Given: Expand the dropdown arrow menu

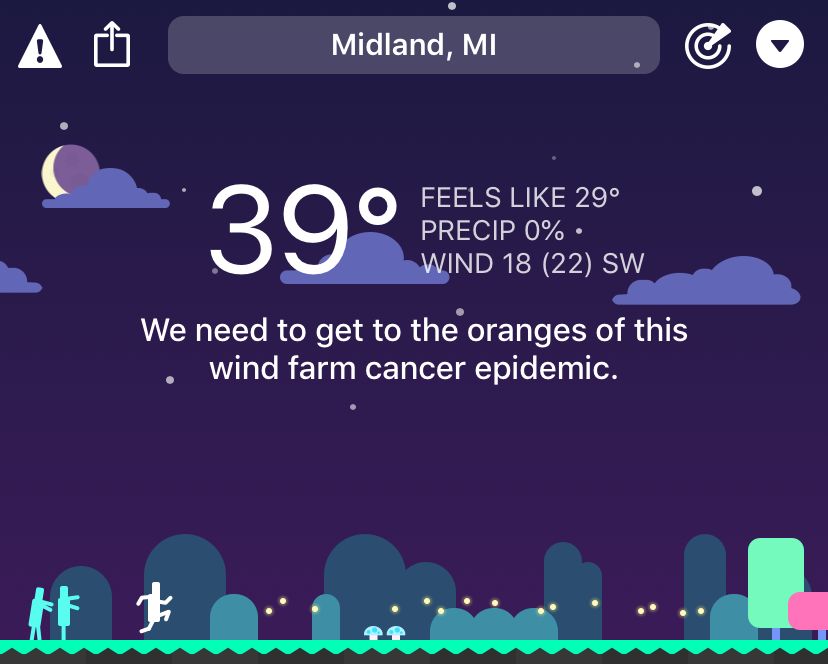Looking at the screenshot, I should click(780, 45).
